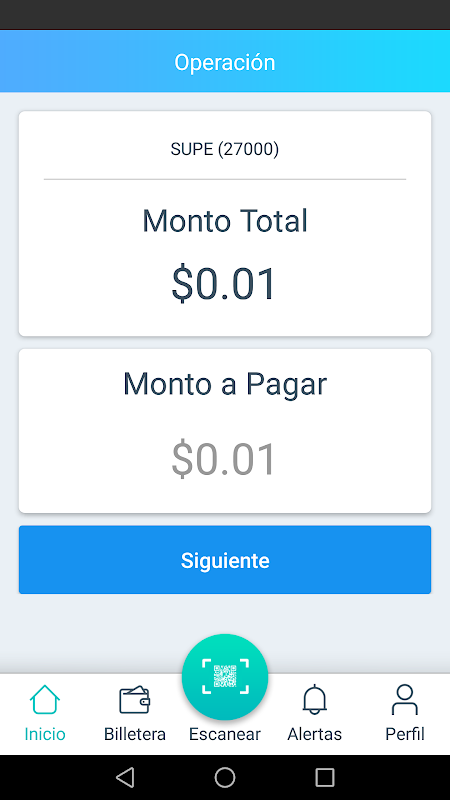The height and width of the screenshot is (800, 450).
Task: Tap the system back button
Action: (125, 778)
